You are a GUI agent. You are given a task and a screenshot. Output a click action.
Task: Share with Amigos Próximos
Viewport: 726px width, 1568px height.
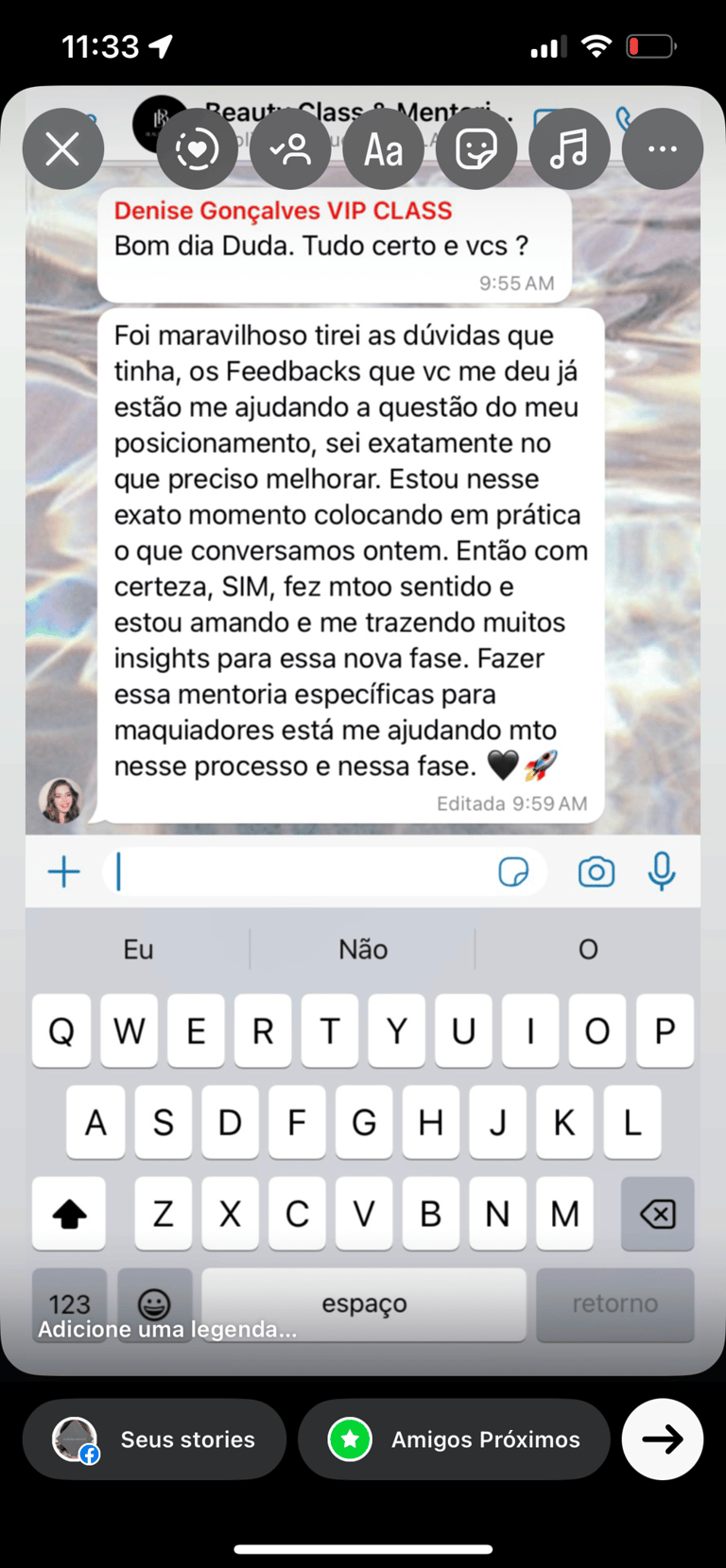point(454,1439)
